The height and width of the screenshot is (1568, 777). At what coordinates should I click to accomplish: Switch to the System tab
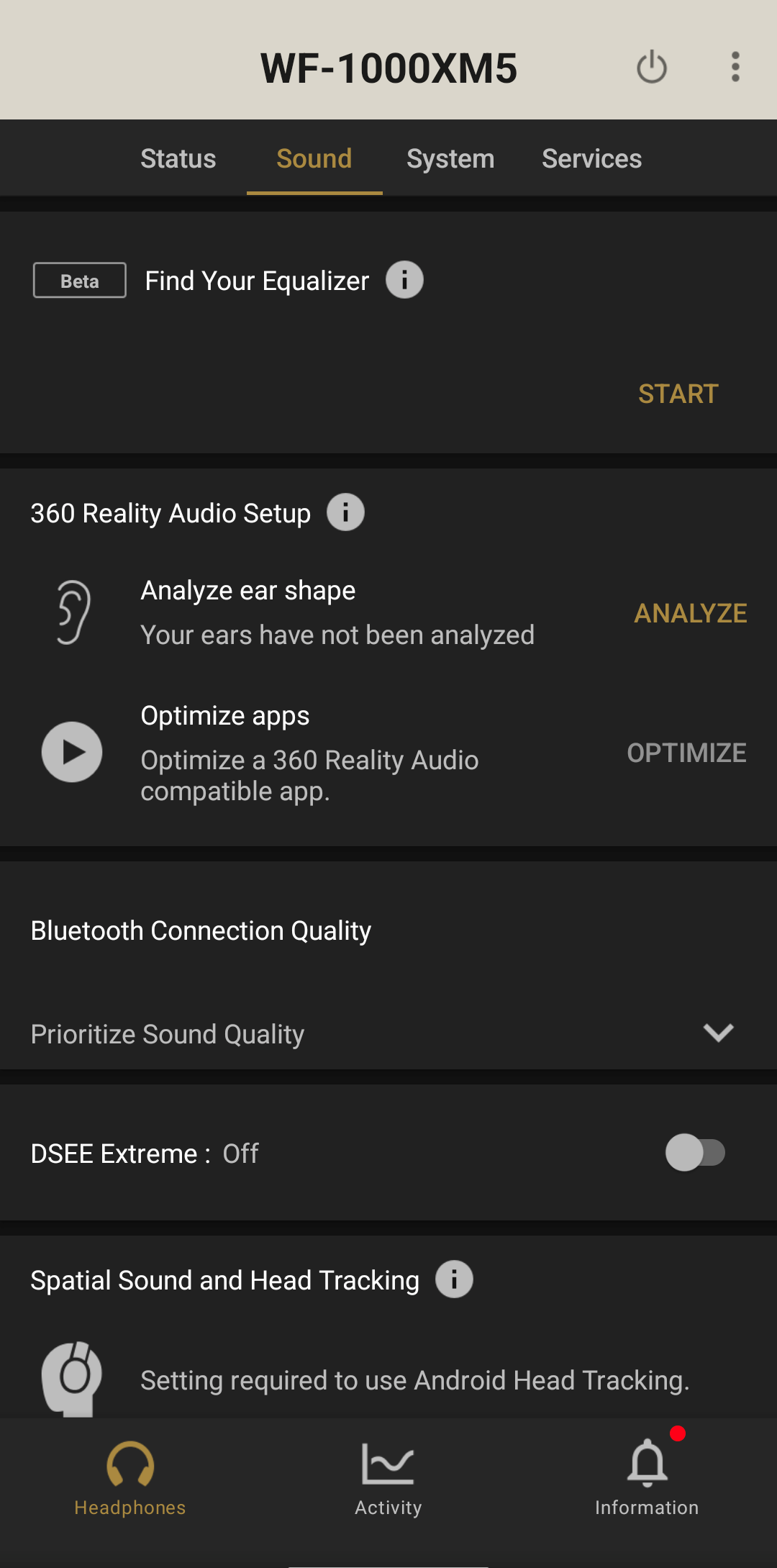[x=450, y=158]
